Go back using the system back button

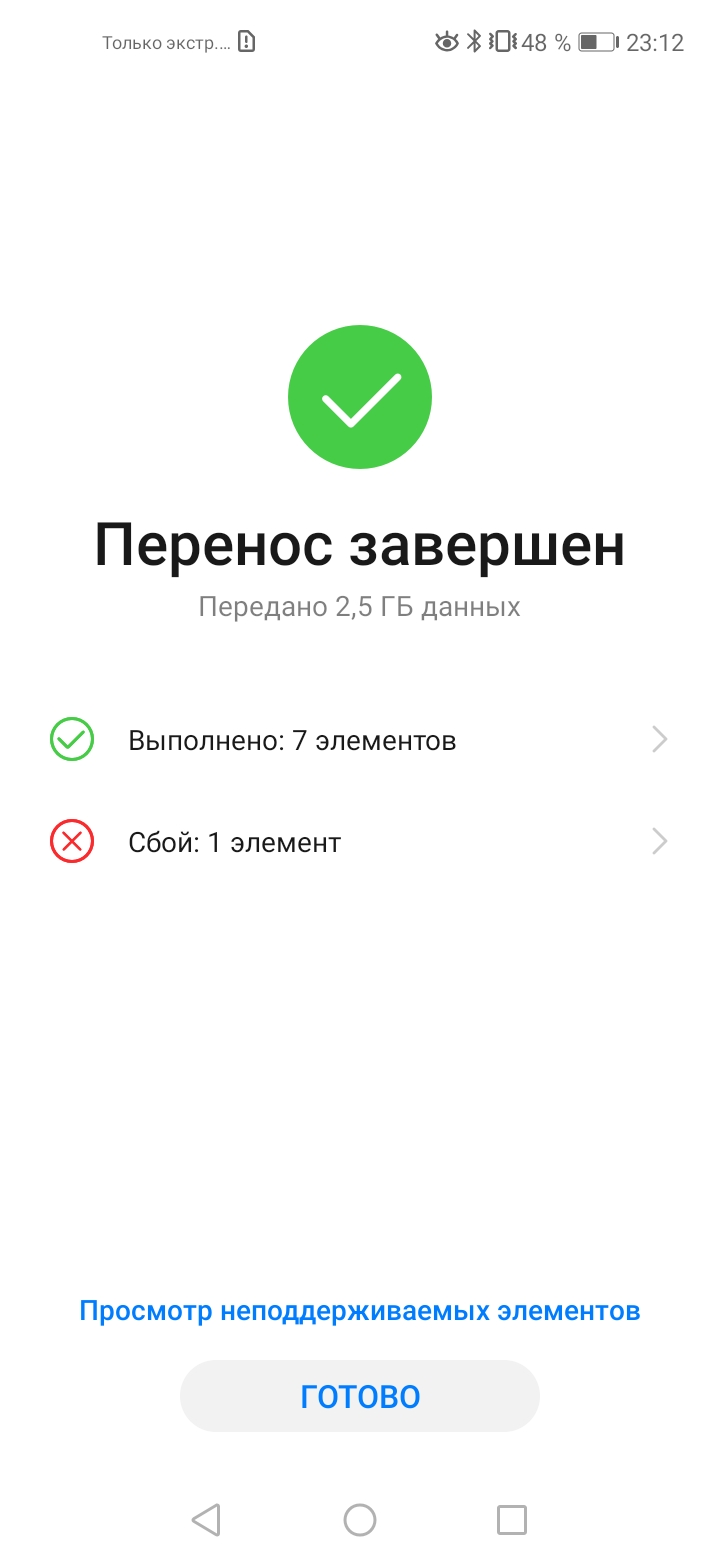pyautogui.click(x=206, y=1520)
